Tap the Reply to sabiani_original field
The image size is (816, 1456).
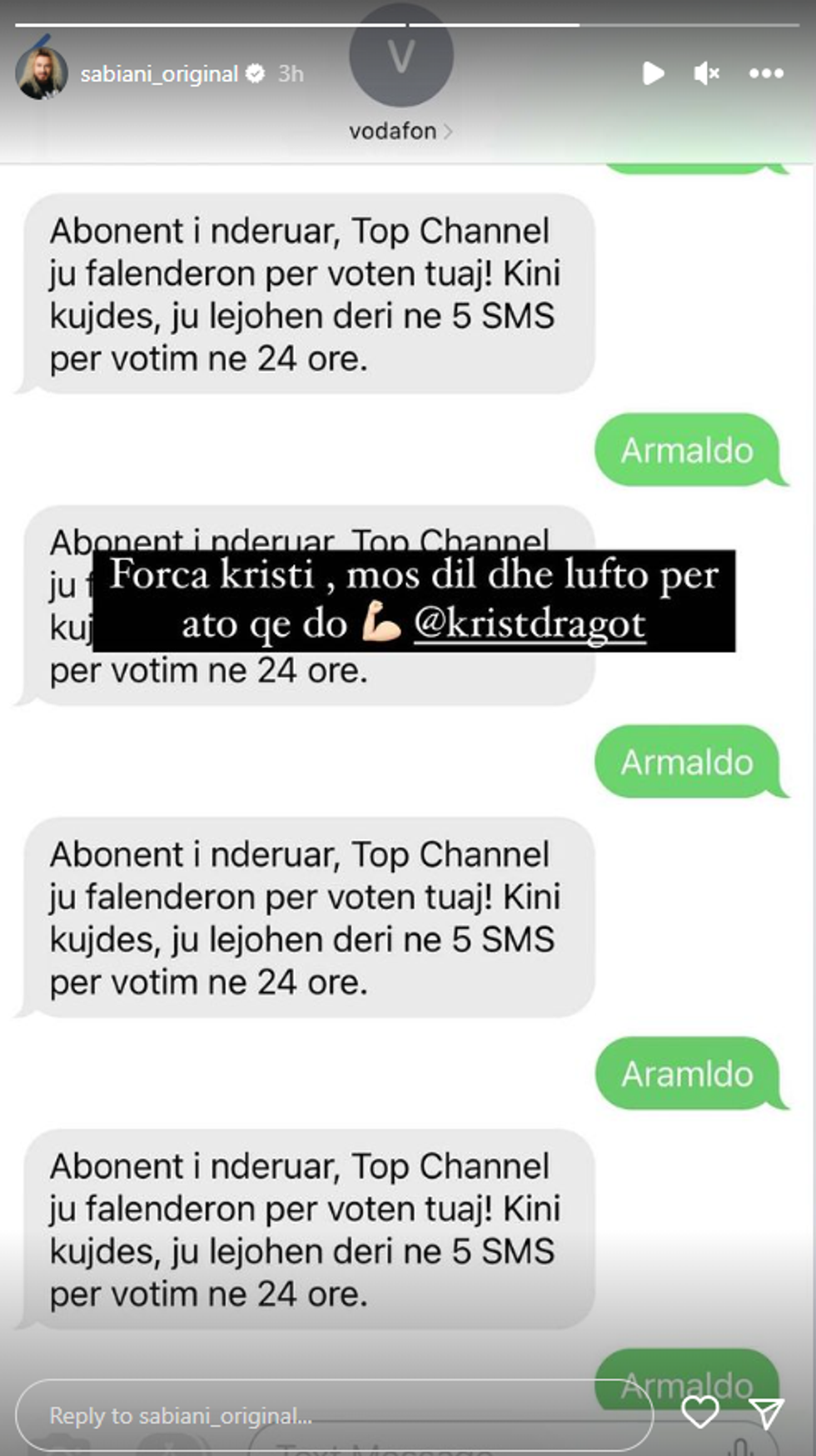pyautogui.click(x=333, y=1415)
